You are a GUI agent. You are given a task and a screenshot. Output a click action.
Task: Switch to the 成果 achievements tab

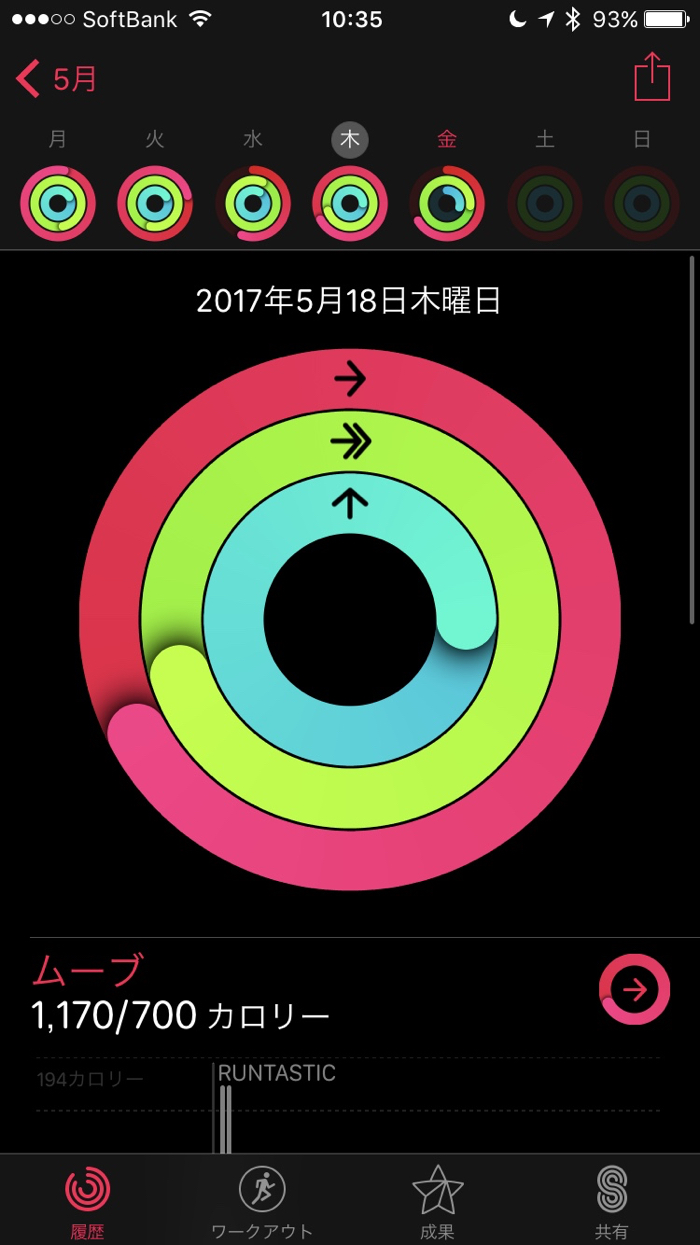pyautogui.click(x=437, y=1200)
